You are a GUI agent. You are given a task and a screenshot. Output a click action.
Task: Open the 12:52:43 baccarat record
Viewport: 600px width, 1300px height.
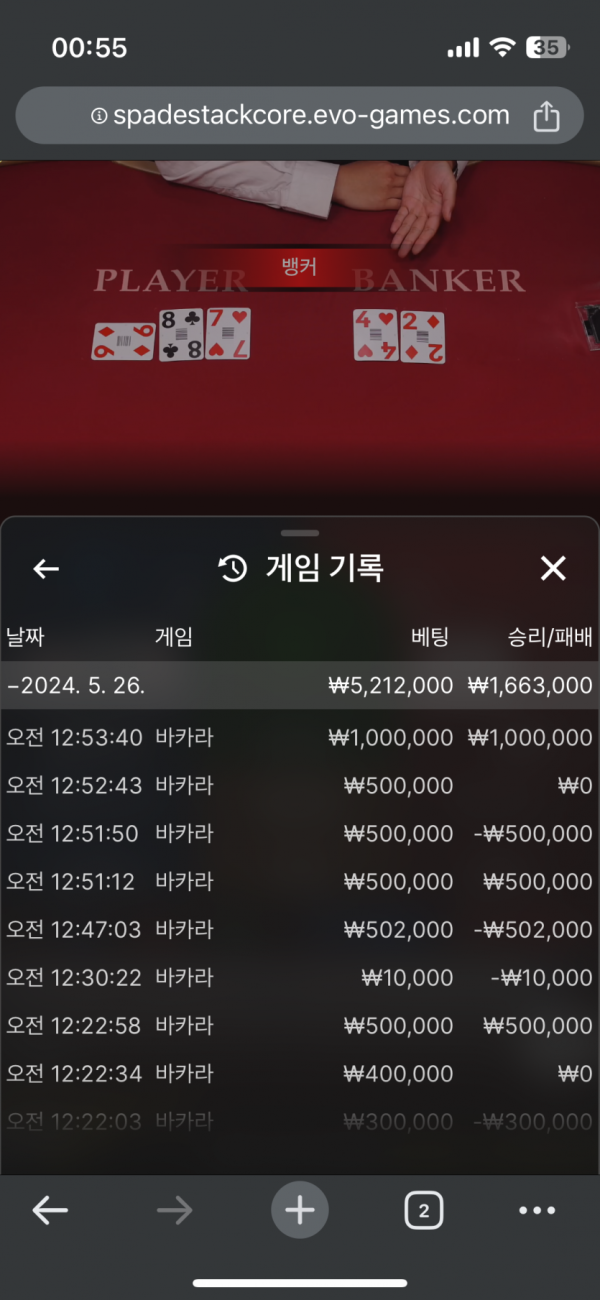[x=300, y=786]
